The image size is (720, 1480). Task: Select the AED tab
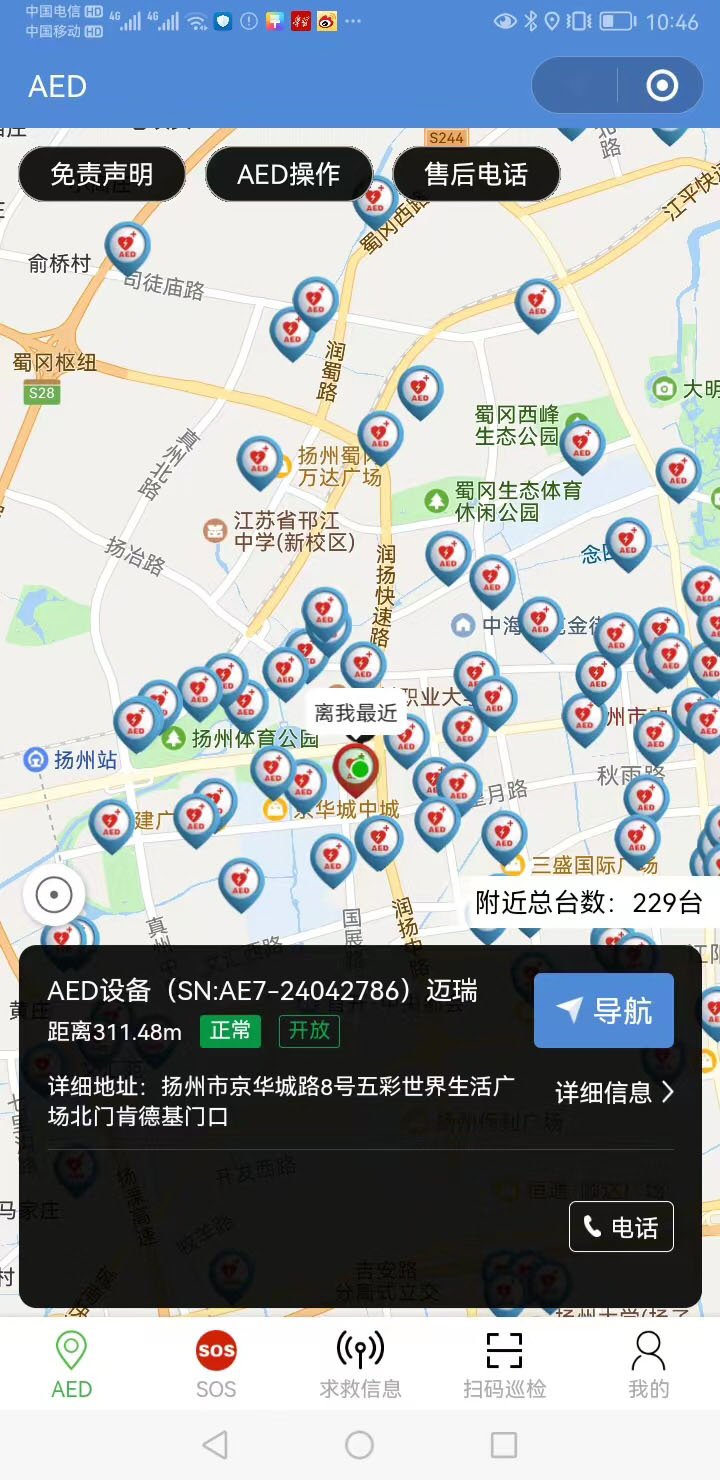pyautogui.click(x=71, y=1365)
